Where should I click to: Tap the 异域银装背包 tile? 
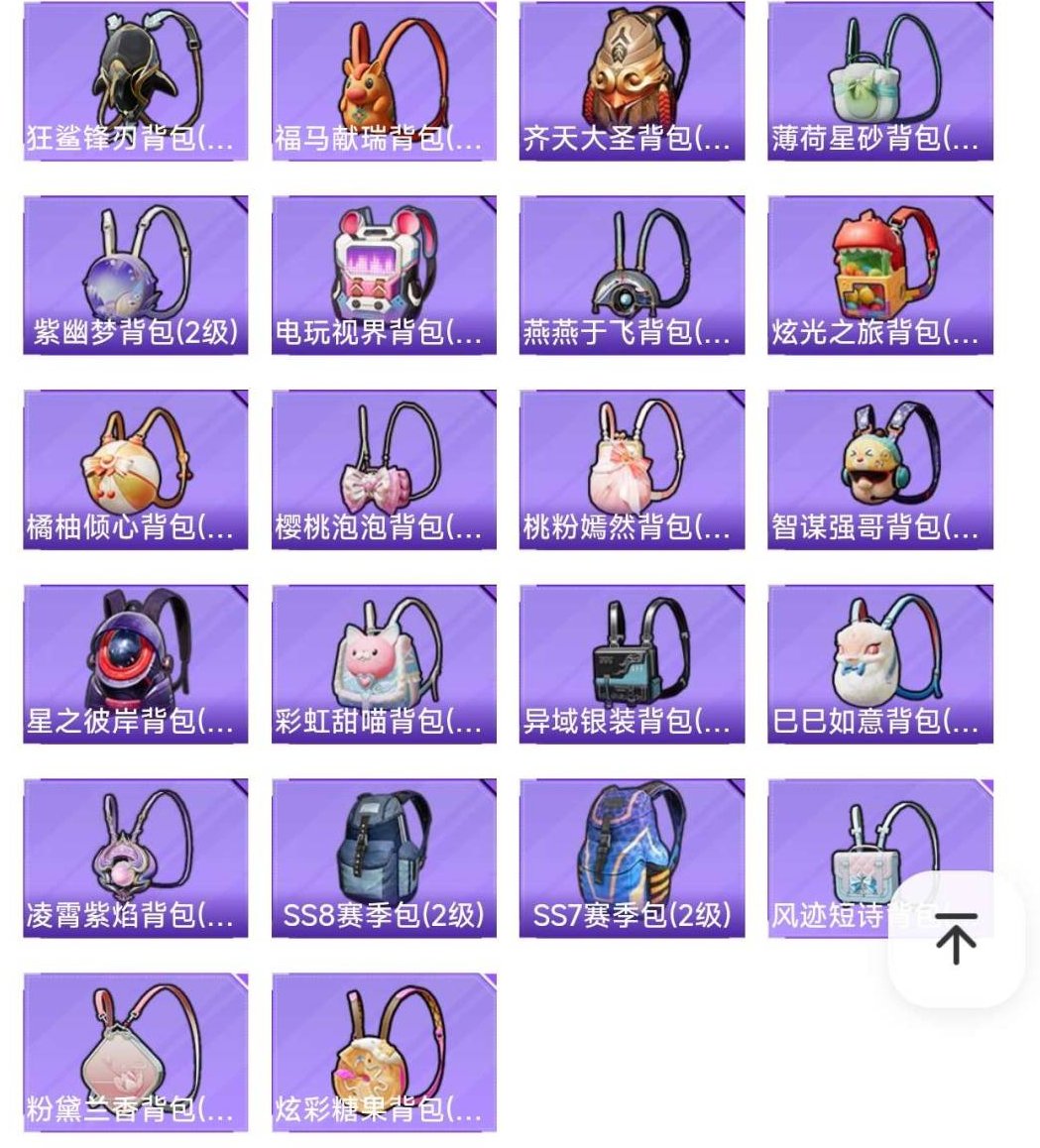[632, 664]
